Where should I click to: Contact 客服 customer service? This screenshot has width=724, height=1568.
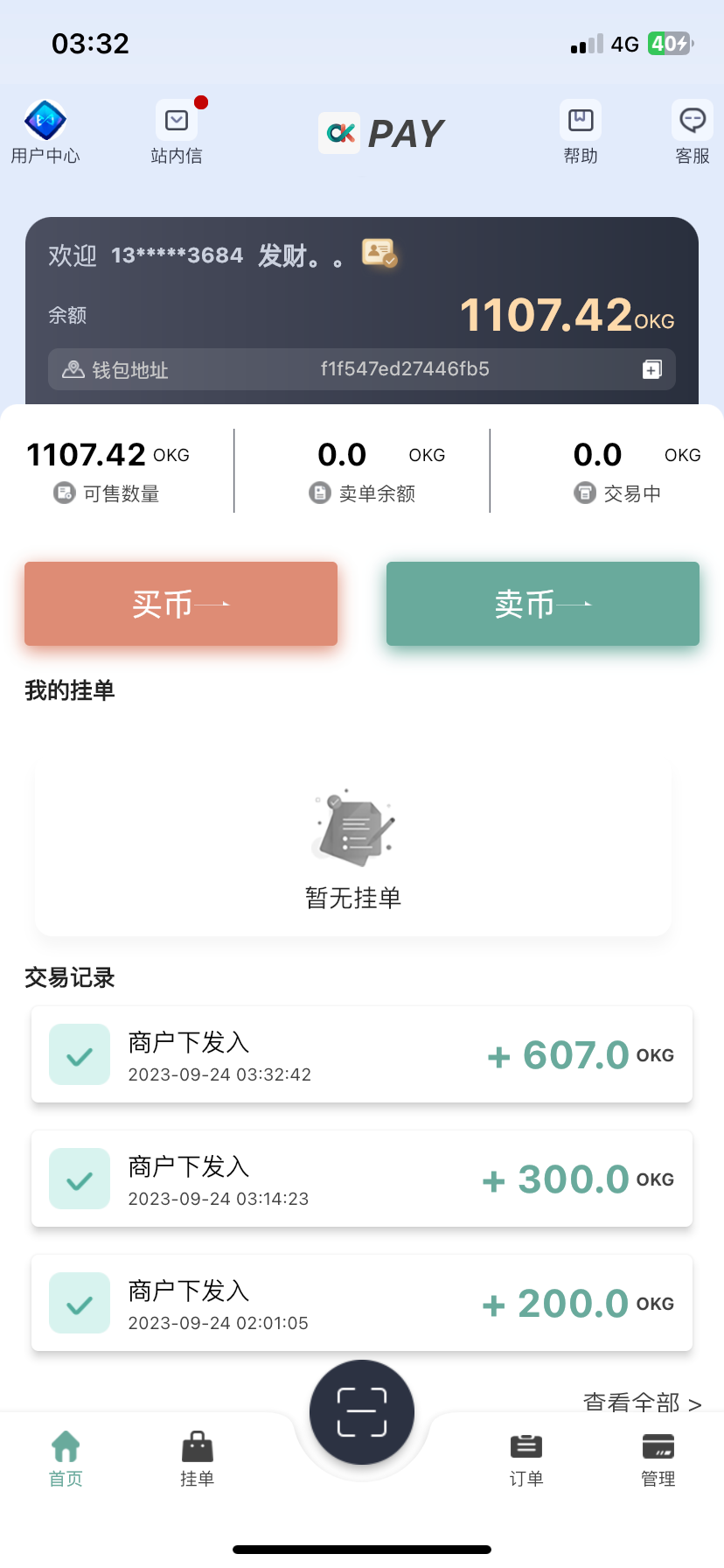click(x=692, y=131)
